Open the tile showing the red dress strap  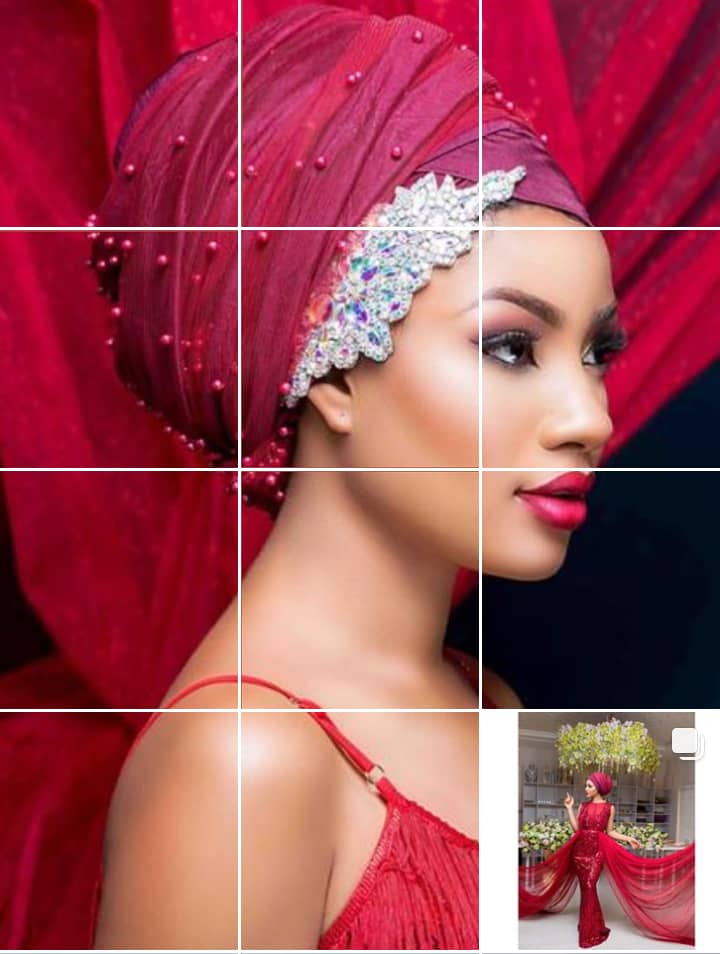(x=360, y=830)
